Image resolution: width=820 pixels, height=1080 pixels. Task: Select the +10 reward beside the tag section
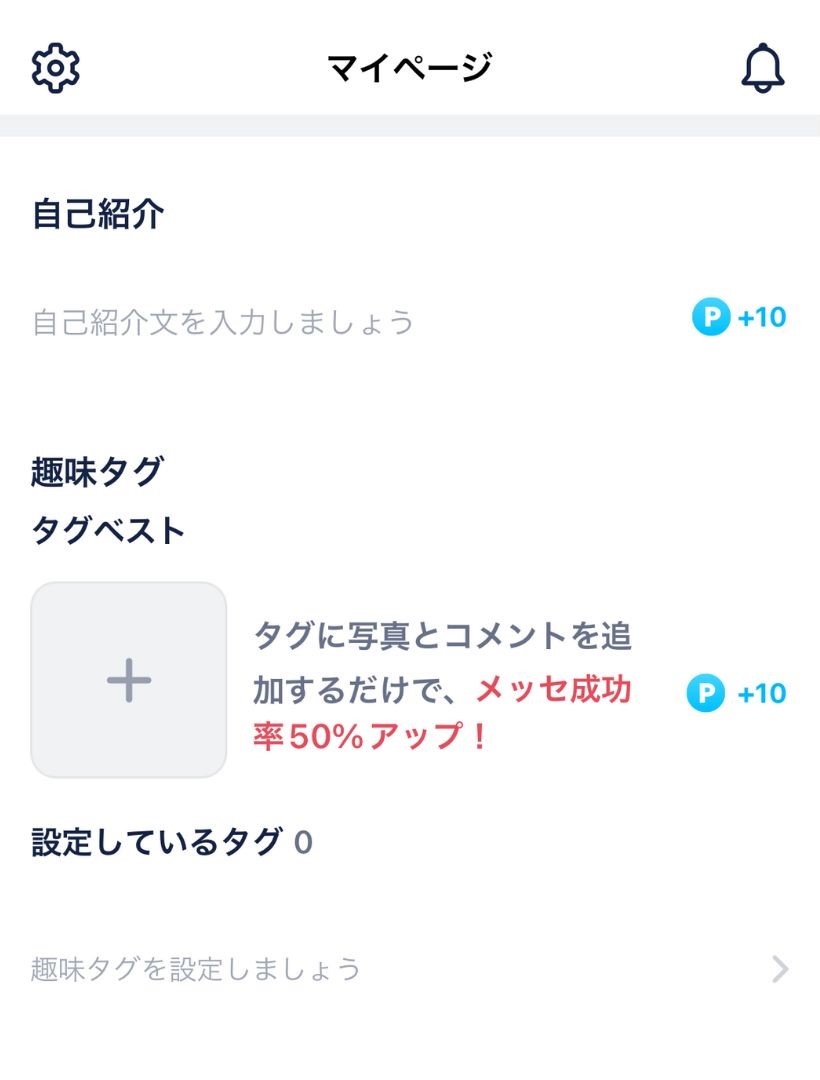tap(763, 691)
